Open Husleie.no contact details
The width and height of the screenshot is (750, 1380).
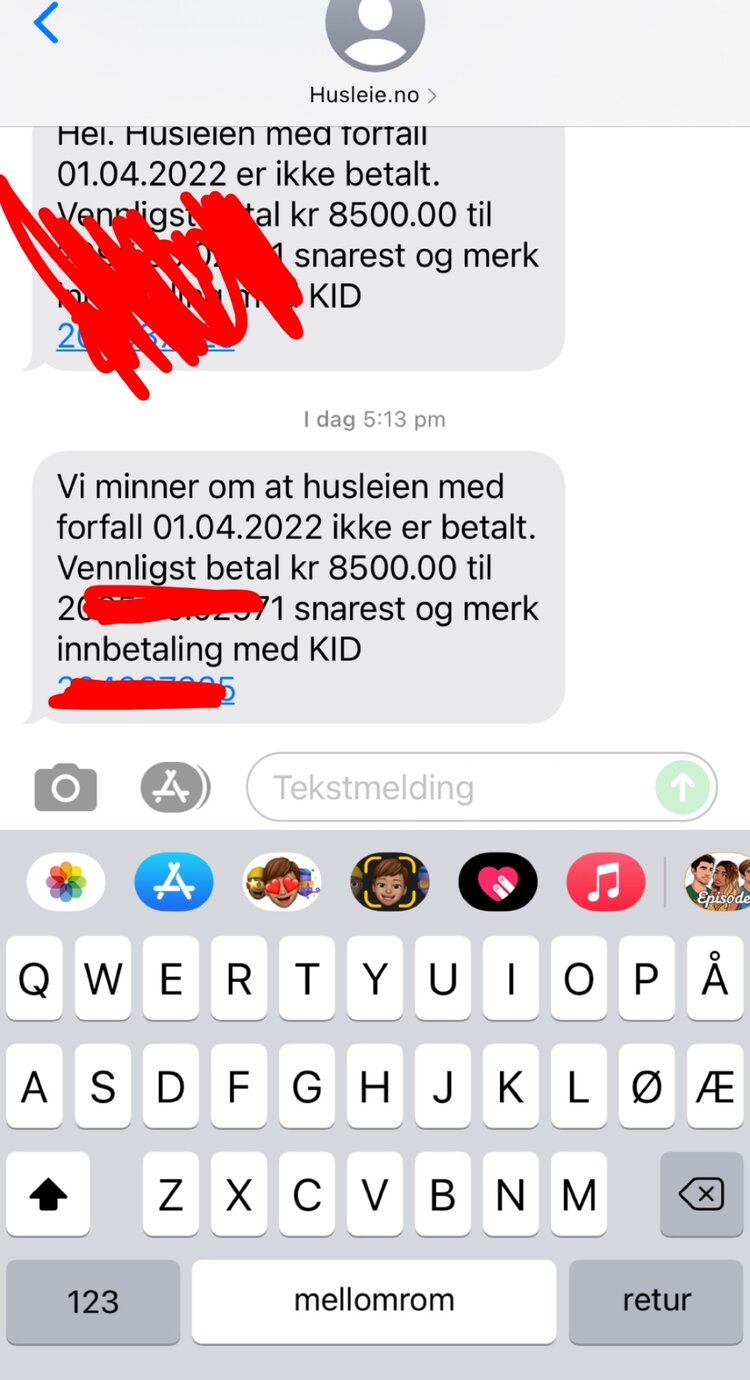pos(374,96)
